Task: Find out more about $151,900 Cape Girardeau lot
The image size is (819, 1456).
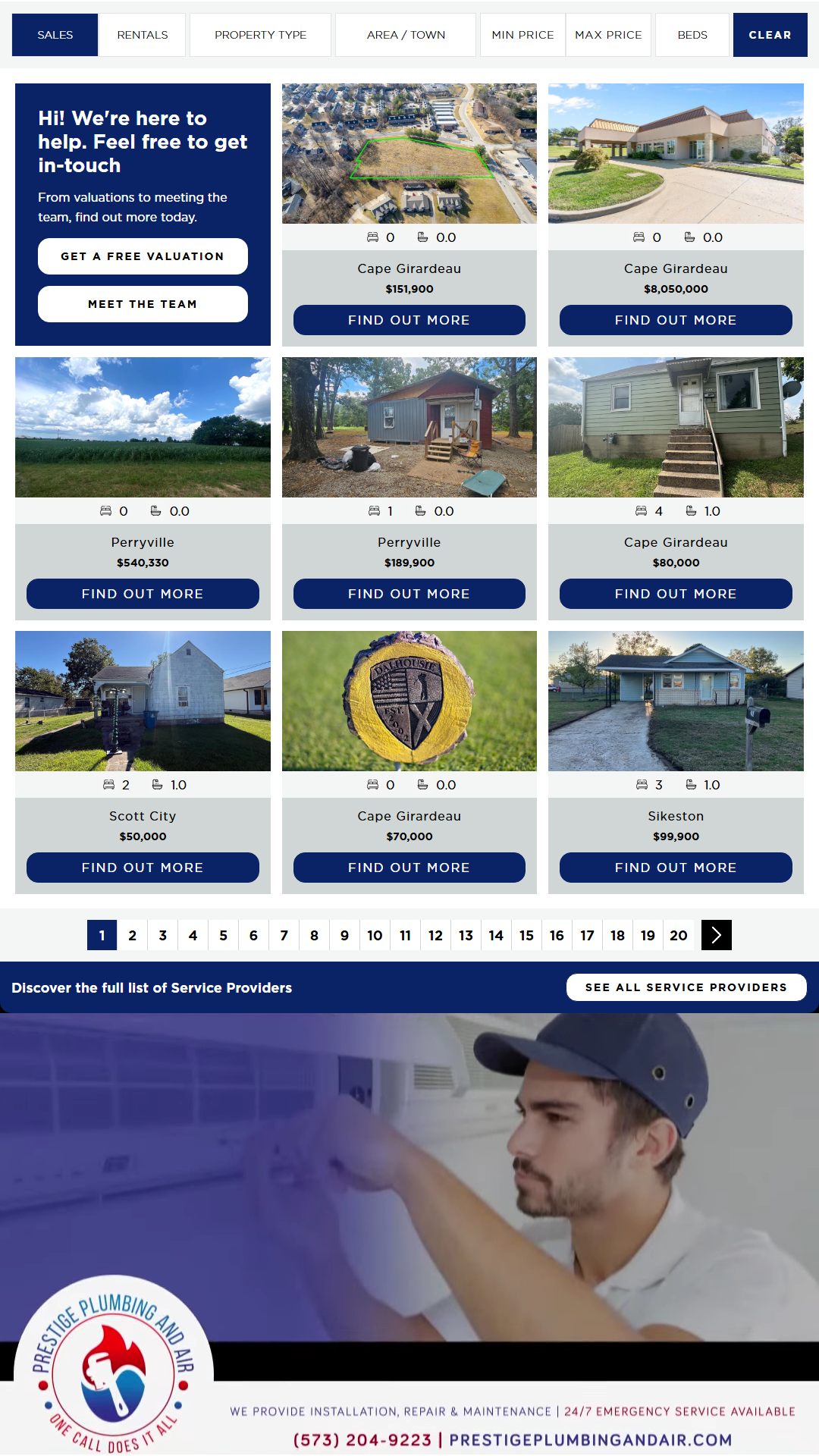Action: [409, 320]
